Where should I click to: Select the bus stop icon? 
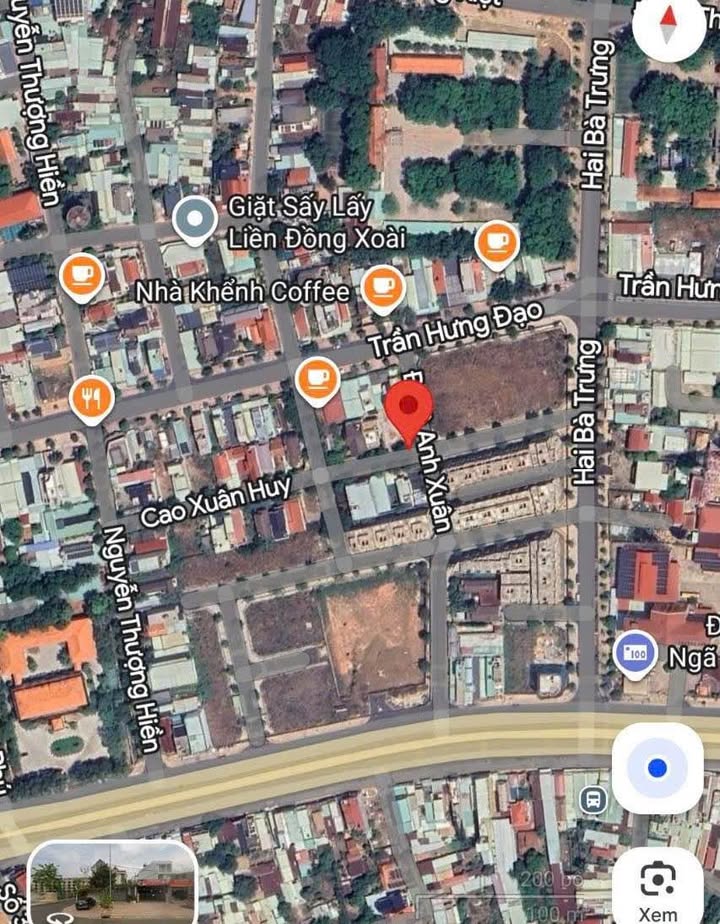click(x=592, y=798)
